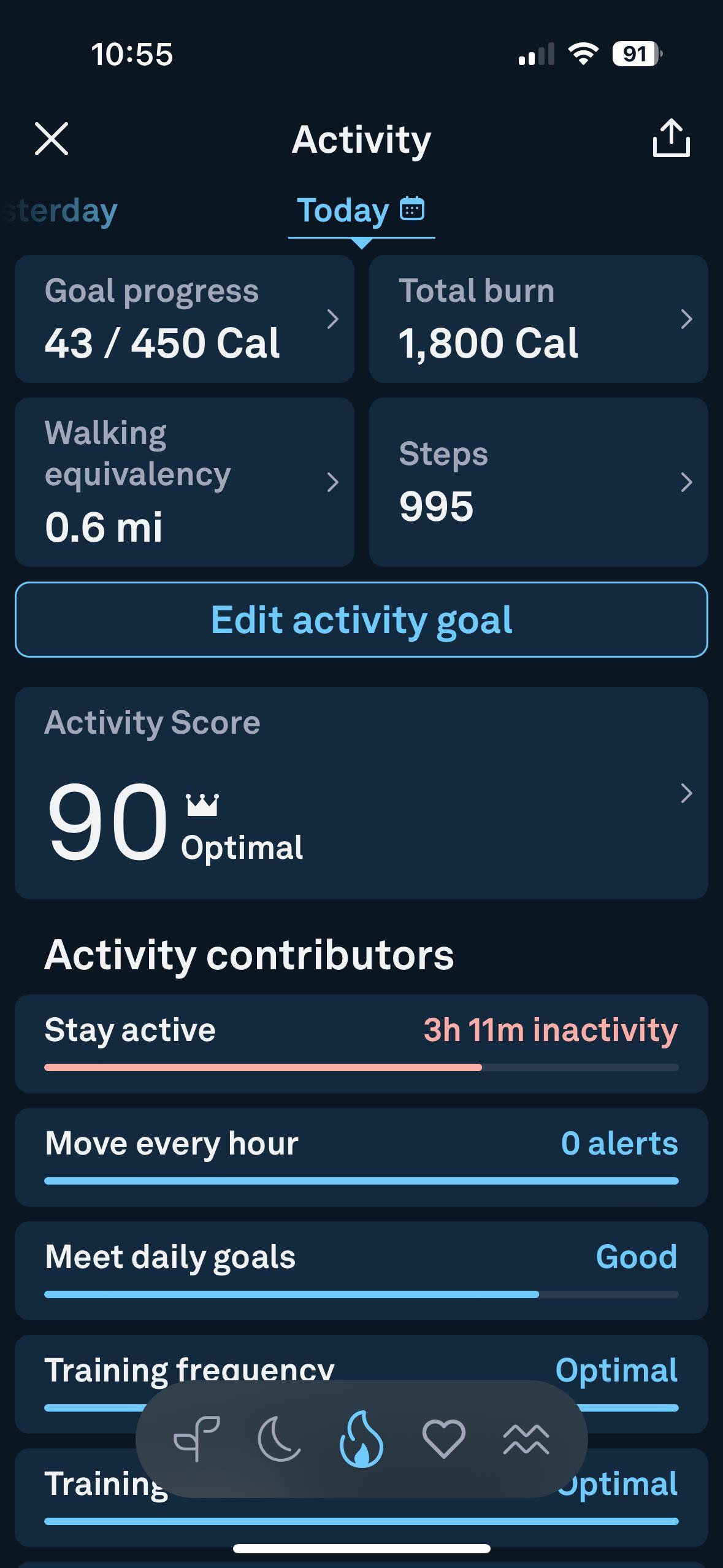The height and width of the screenshot is (1568, 723).
Task: Open the Activity Score card
Action: (x=361, y=793)
